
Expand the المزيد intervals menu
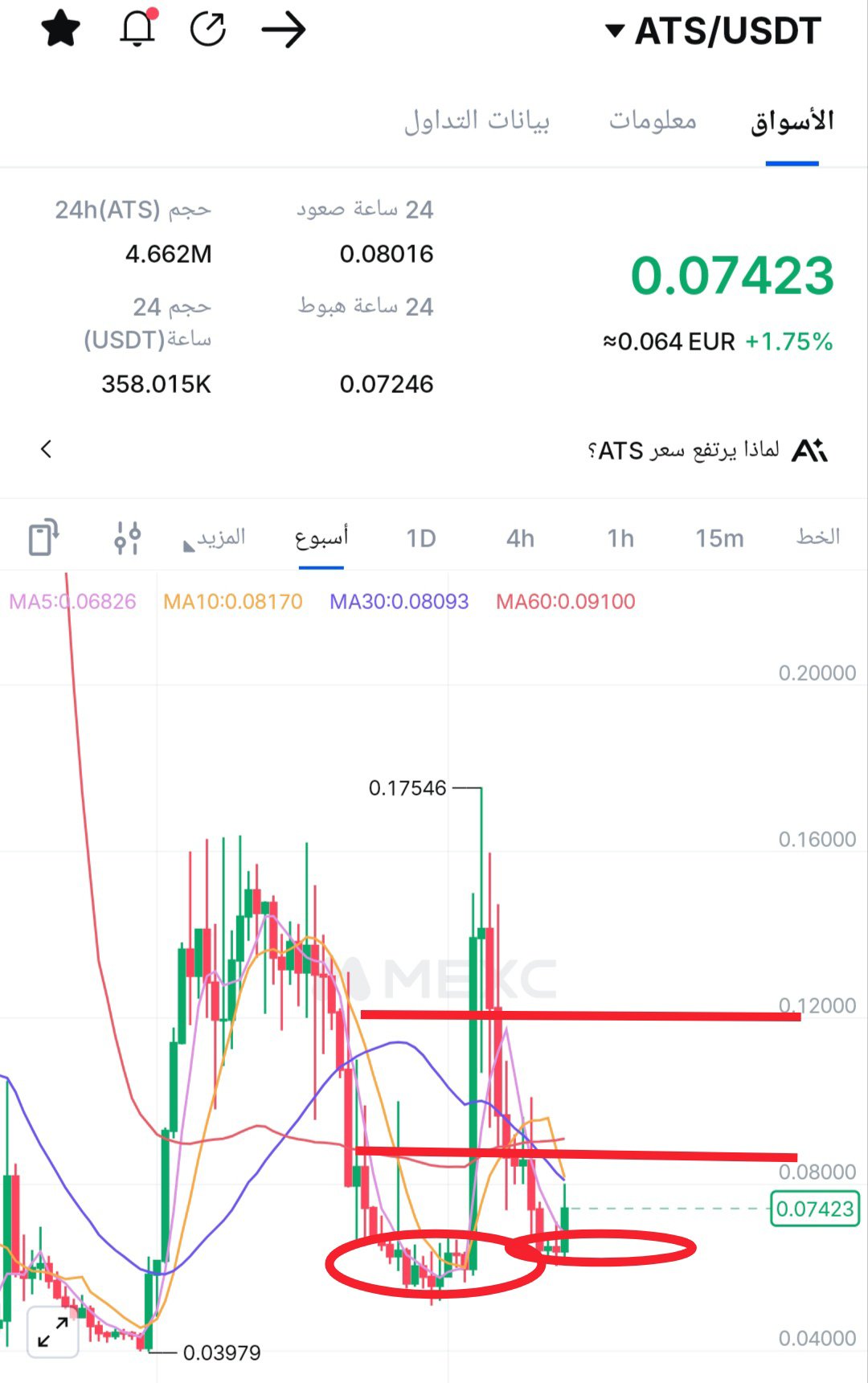click(x=215, y=538)
